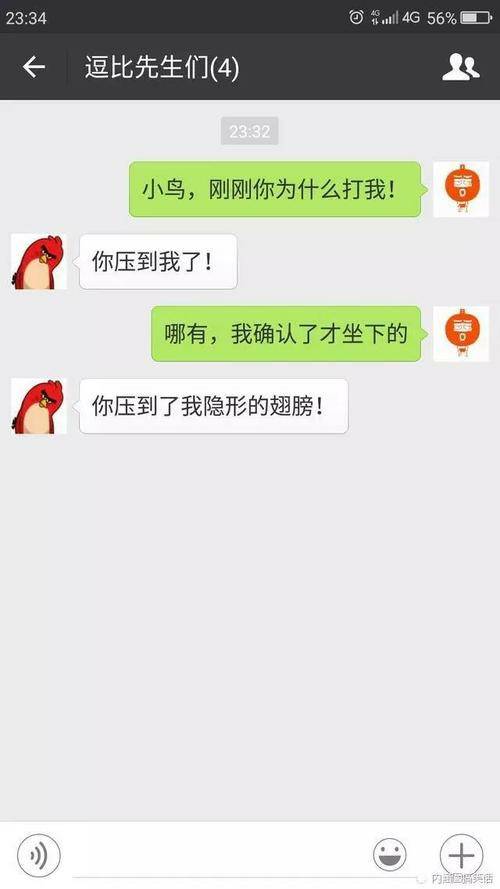Open the orange lantern avatar beside 小鸟 message
This screenshot has width=500, height=889.
pyautogui.click(x=461, y=189)
